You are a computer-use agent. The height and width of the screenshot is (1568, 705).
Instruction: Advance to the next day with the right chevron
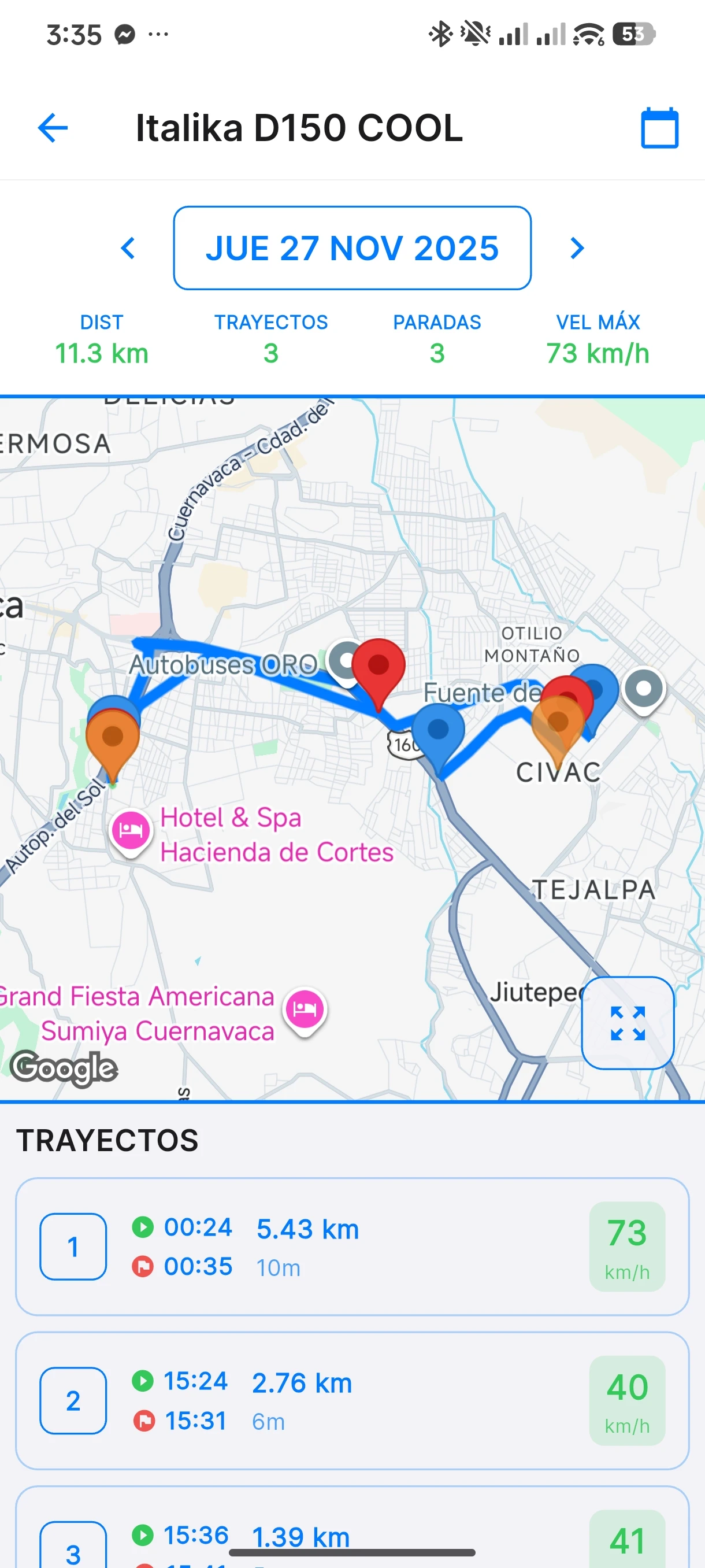[x=576, y=249]
